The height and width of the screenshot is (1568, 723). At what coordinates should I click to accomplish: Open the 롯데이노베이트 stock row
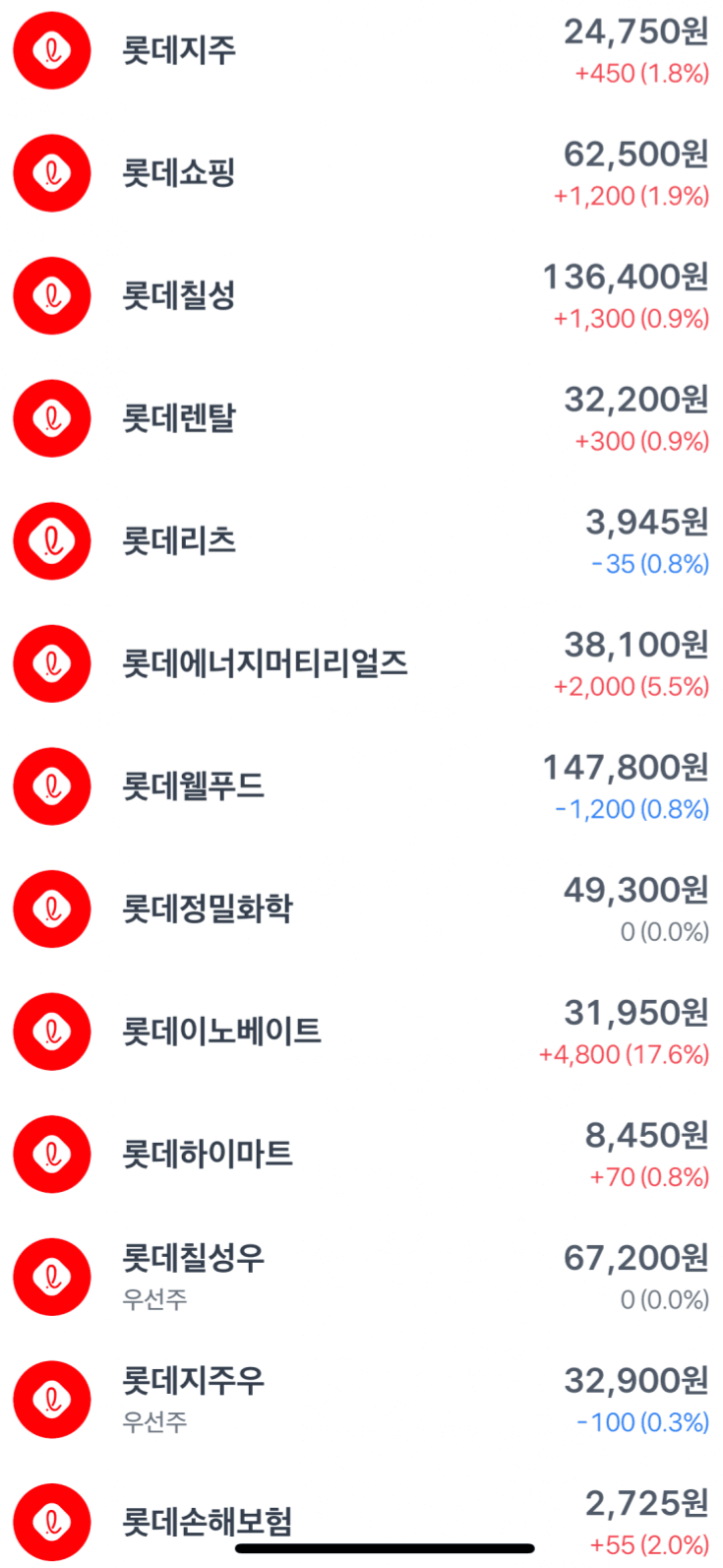click(221, 1032)
